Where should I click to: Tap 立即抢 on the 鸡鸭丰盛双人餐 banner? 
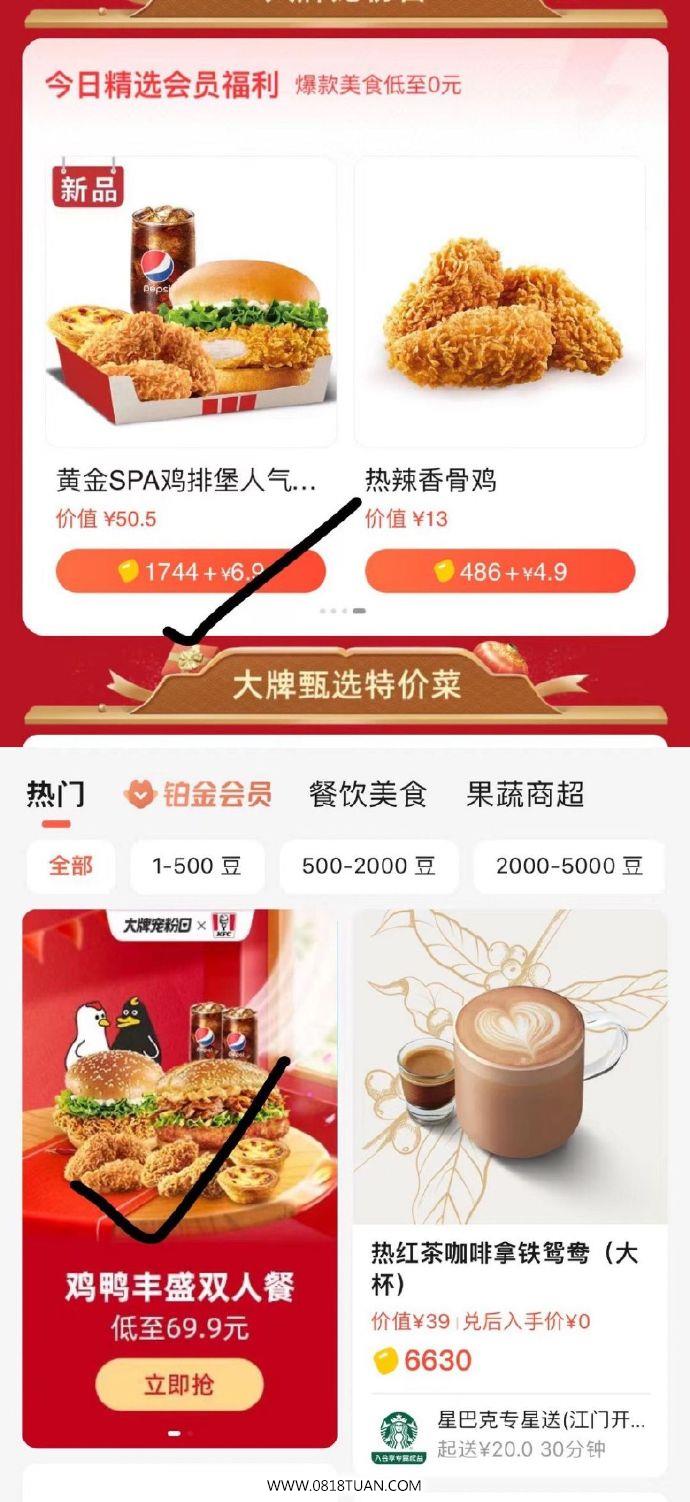tap(179, 1385)
